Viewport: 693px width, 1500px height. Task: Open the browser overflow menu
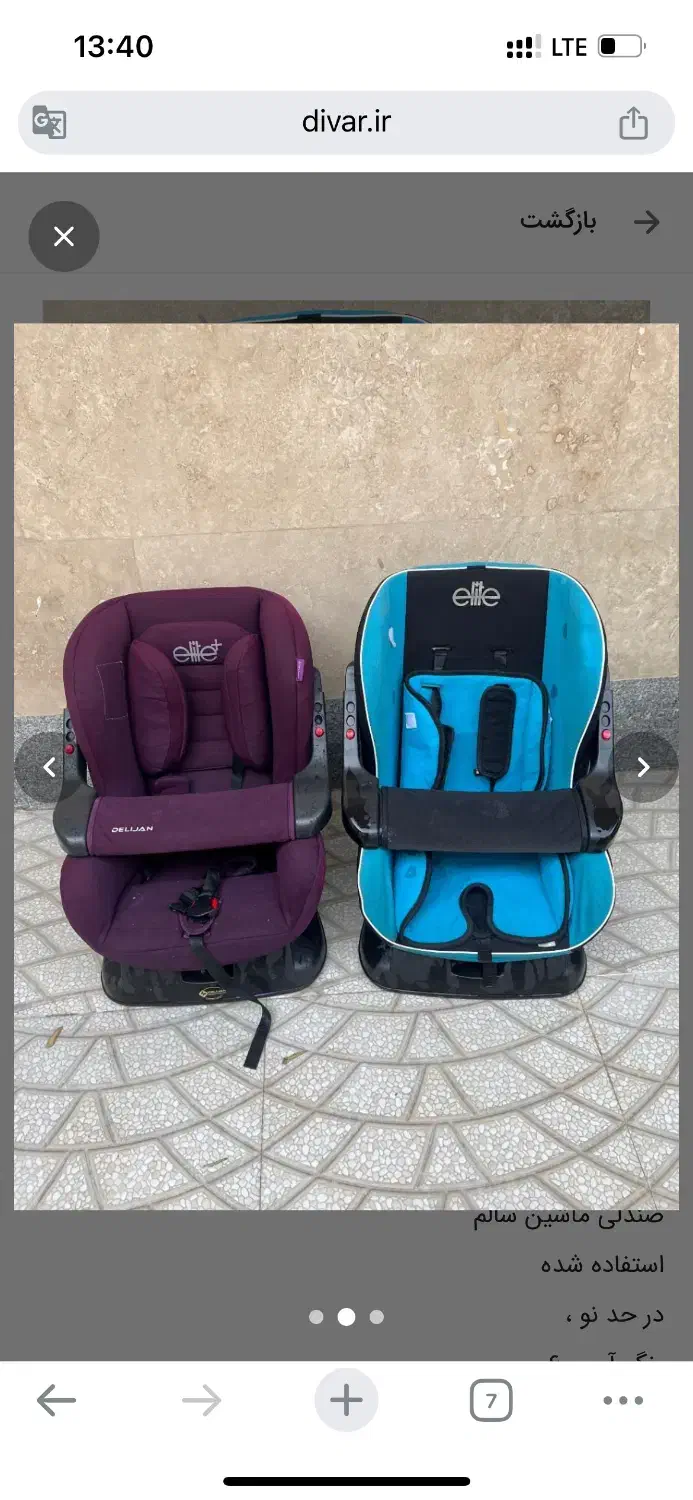tap(623, 1401)
